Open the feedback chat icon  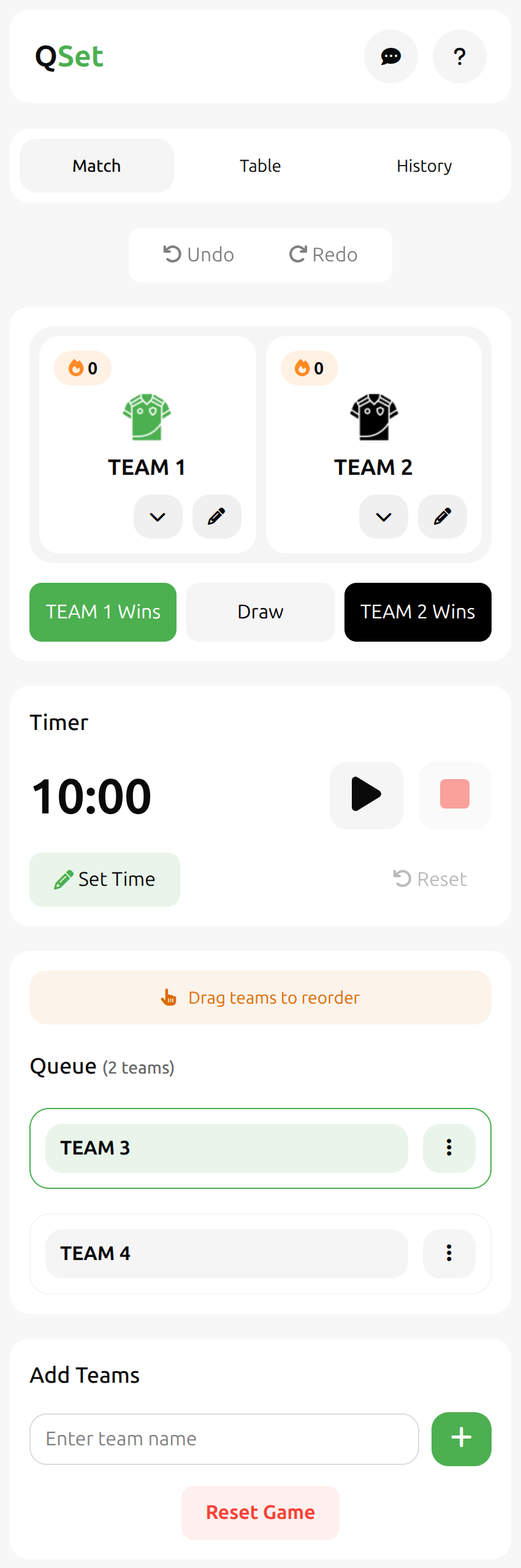point(391,56)
